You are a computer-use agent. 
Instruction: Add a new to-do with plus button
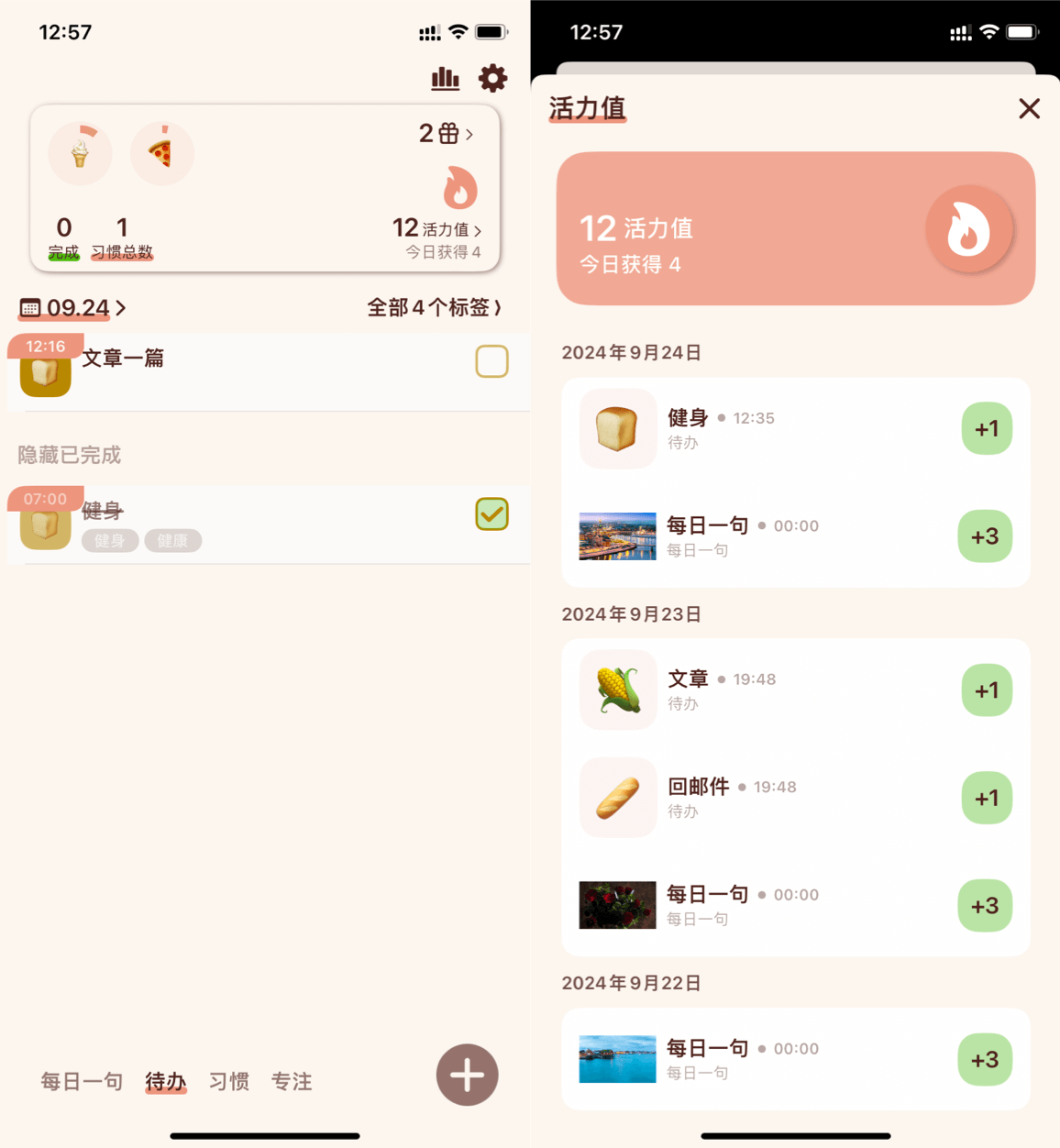(467, 1075)
